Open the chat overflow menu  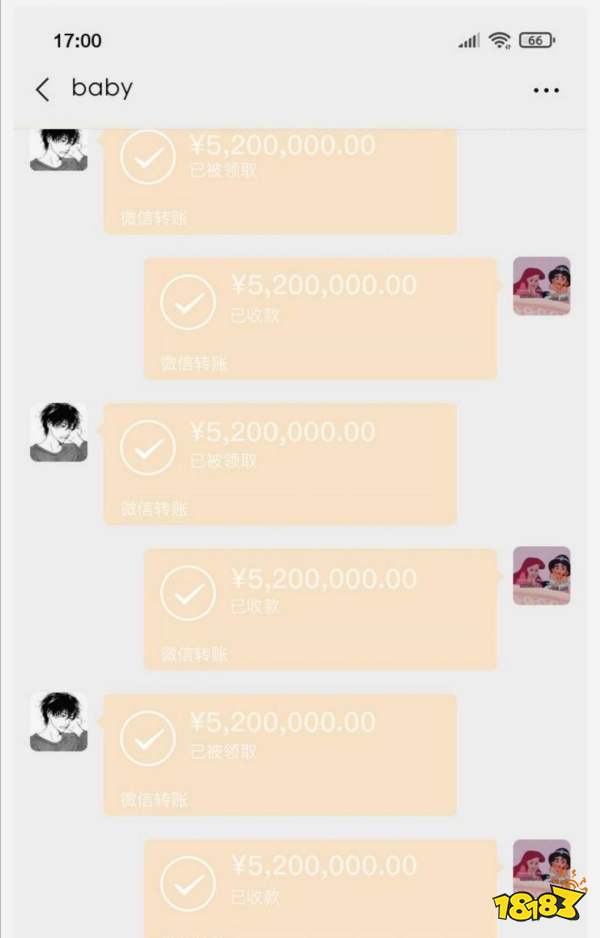[x=546, y=90]
